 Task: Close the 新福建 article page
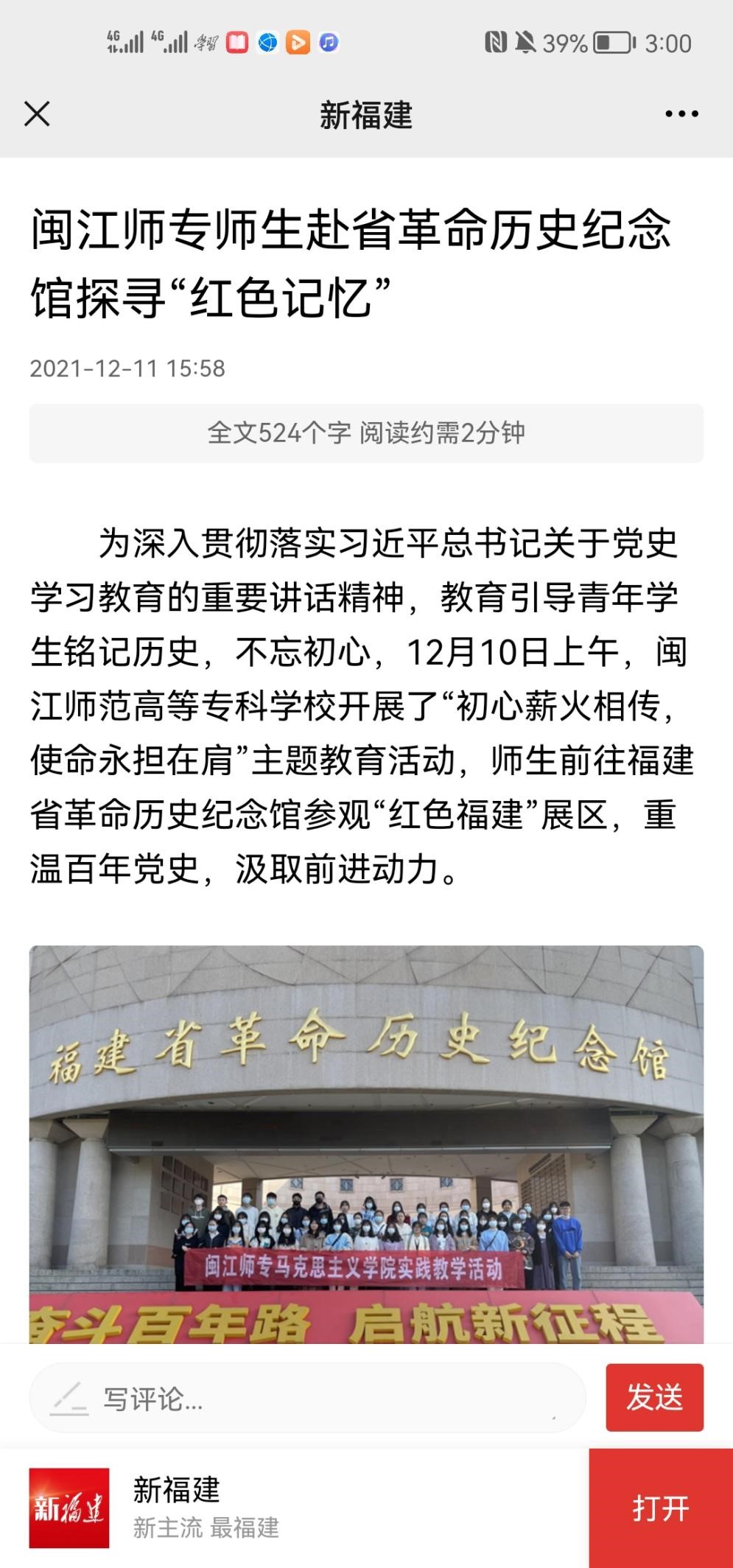click(x=37, y=114)
